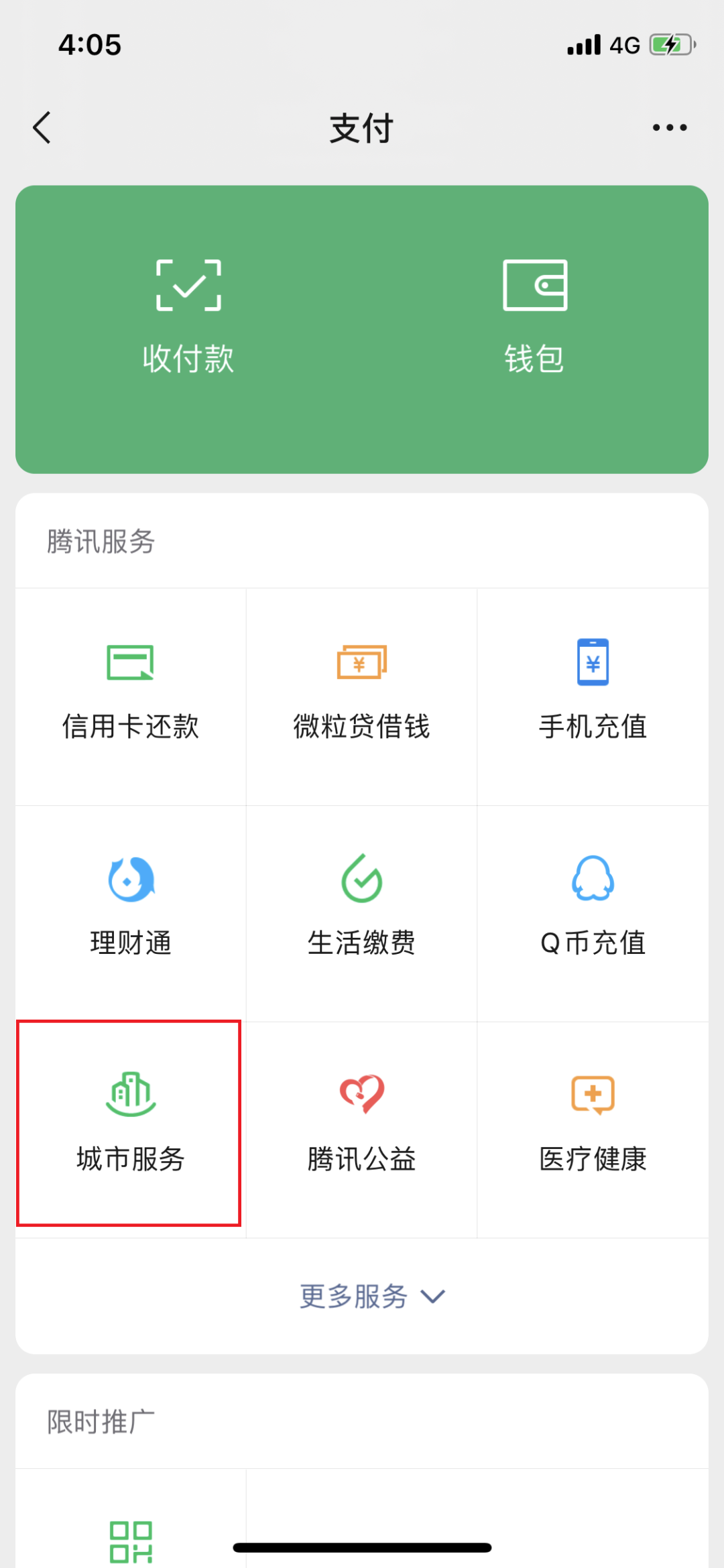
Task: Open the 钱包 wallet
Action: [535, 316]
